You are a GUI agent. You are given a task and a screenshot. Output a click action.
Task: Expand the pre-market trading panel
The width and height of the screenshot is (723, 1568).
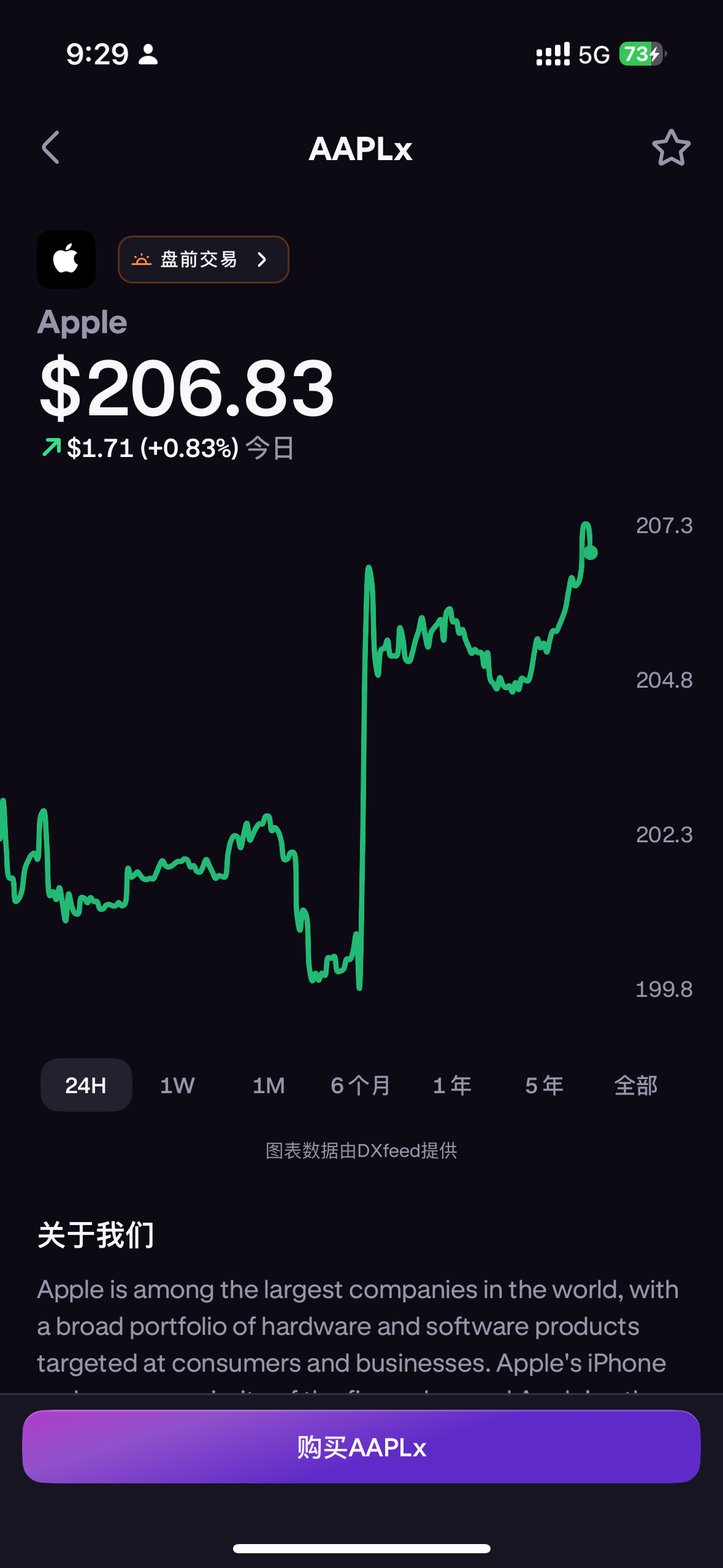click(204, 259)
